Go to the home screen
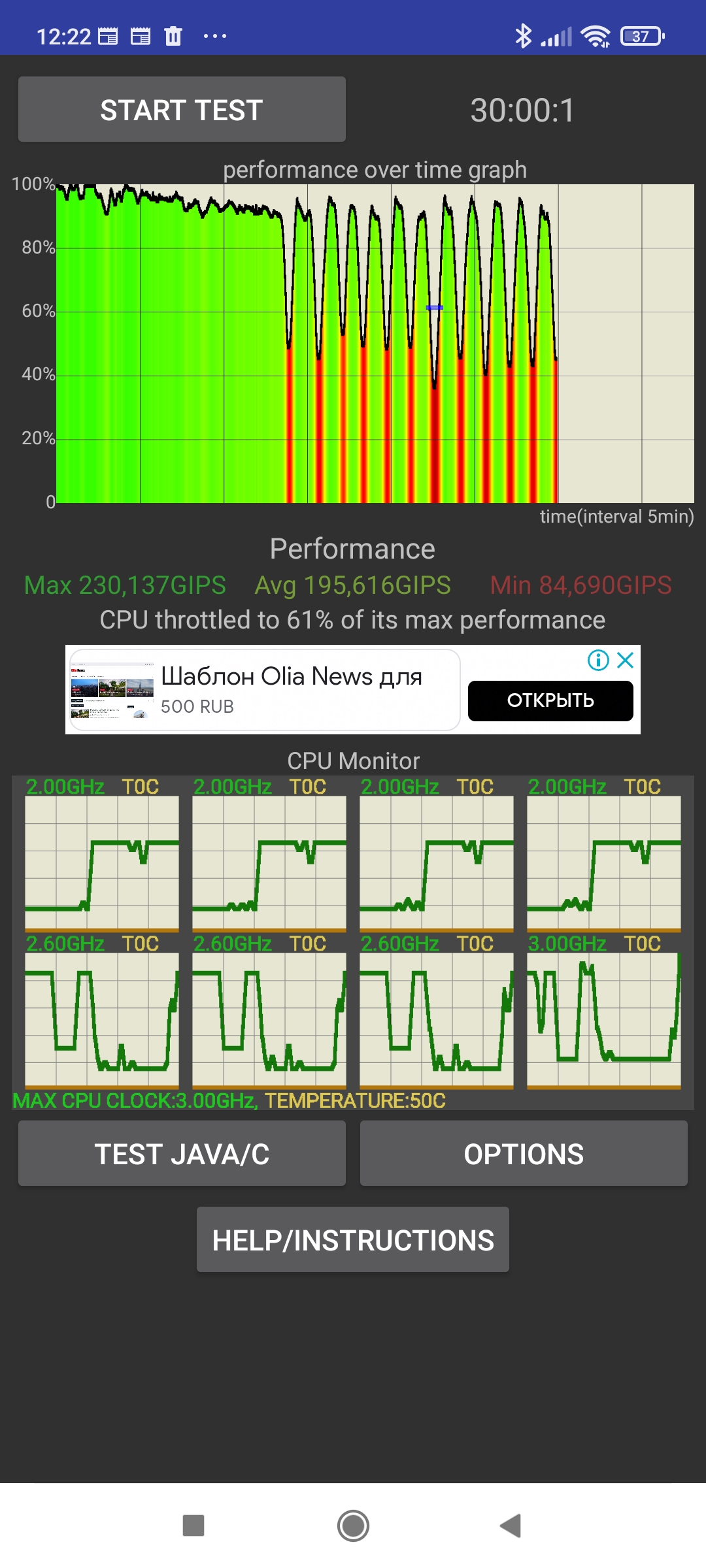This screenshot has width=706, height=1568. click(x=353, y=1526)
